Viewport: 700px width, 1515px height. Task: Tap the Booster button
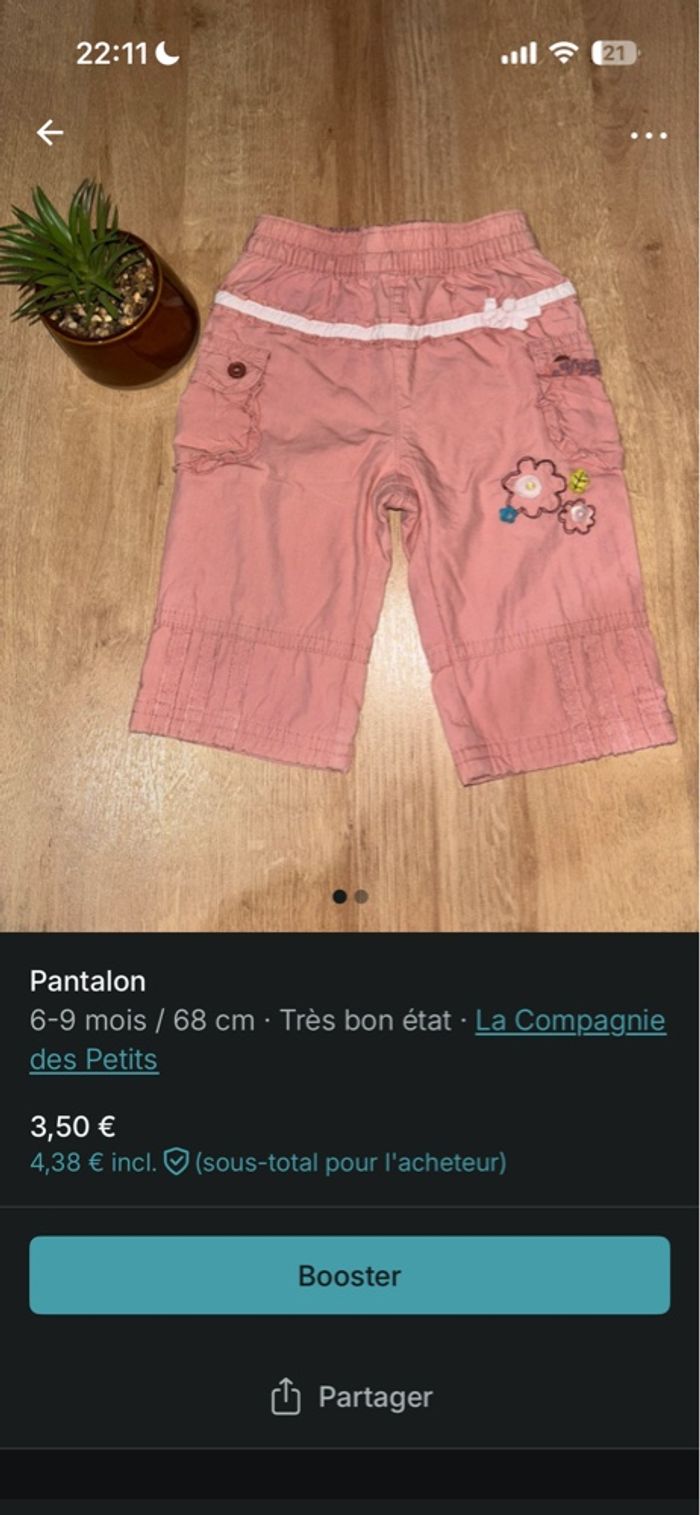[349, 1275]
